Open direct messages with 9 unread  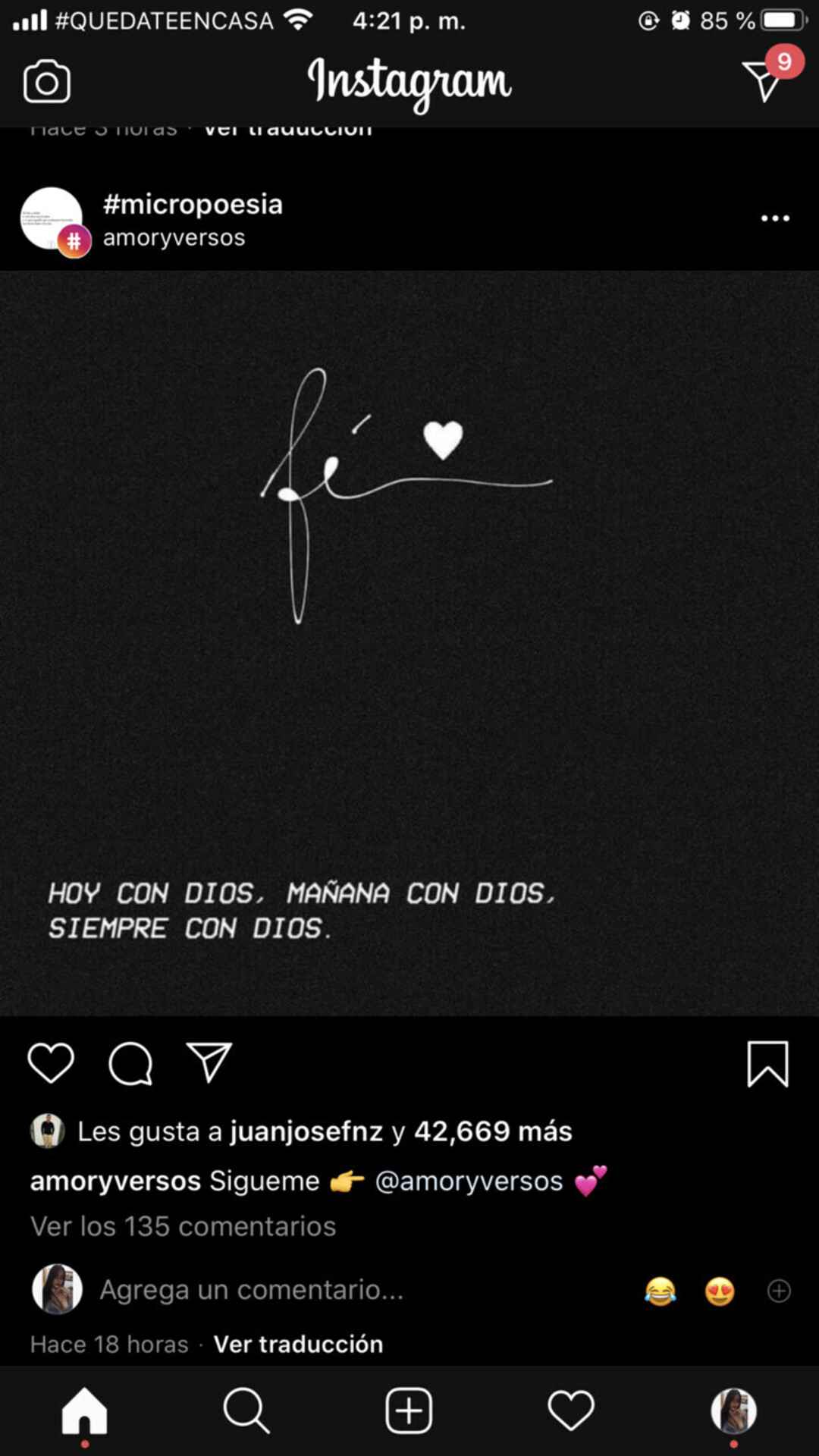point(764,80)
